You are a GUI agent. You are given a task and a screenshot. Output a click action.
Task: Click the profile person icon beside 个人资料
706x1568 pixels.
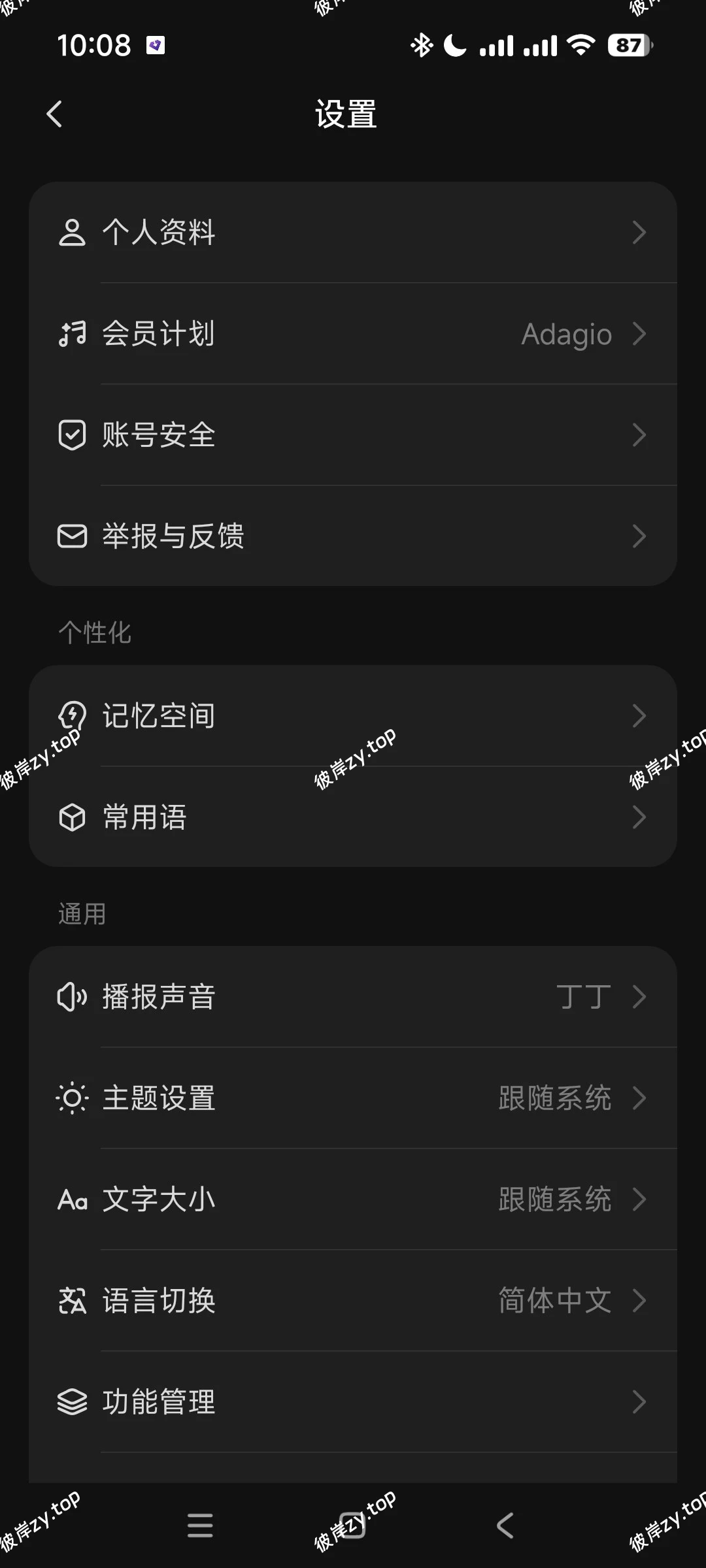71,233
